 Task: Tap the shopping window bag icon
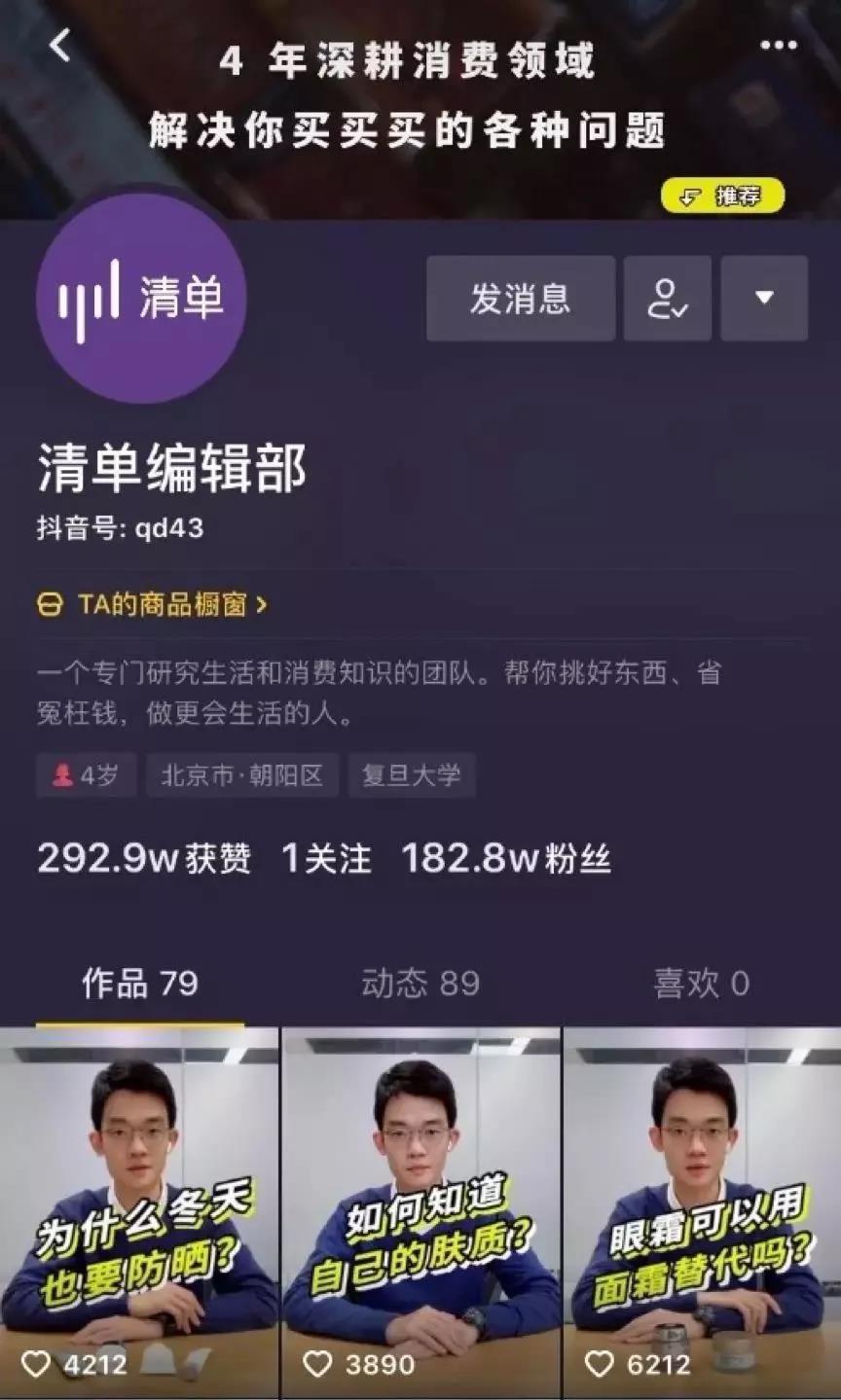click(x=49, y=601)
